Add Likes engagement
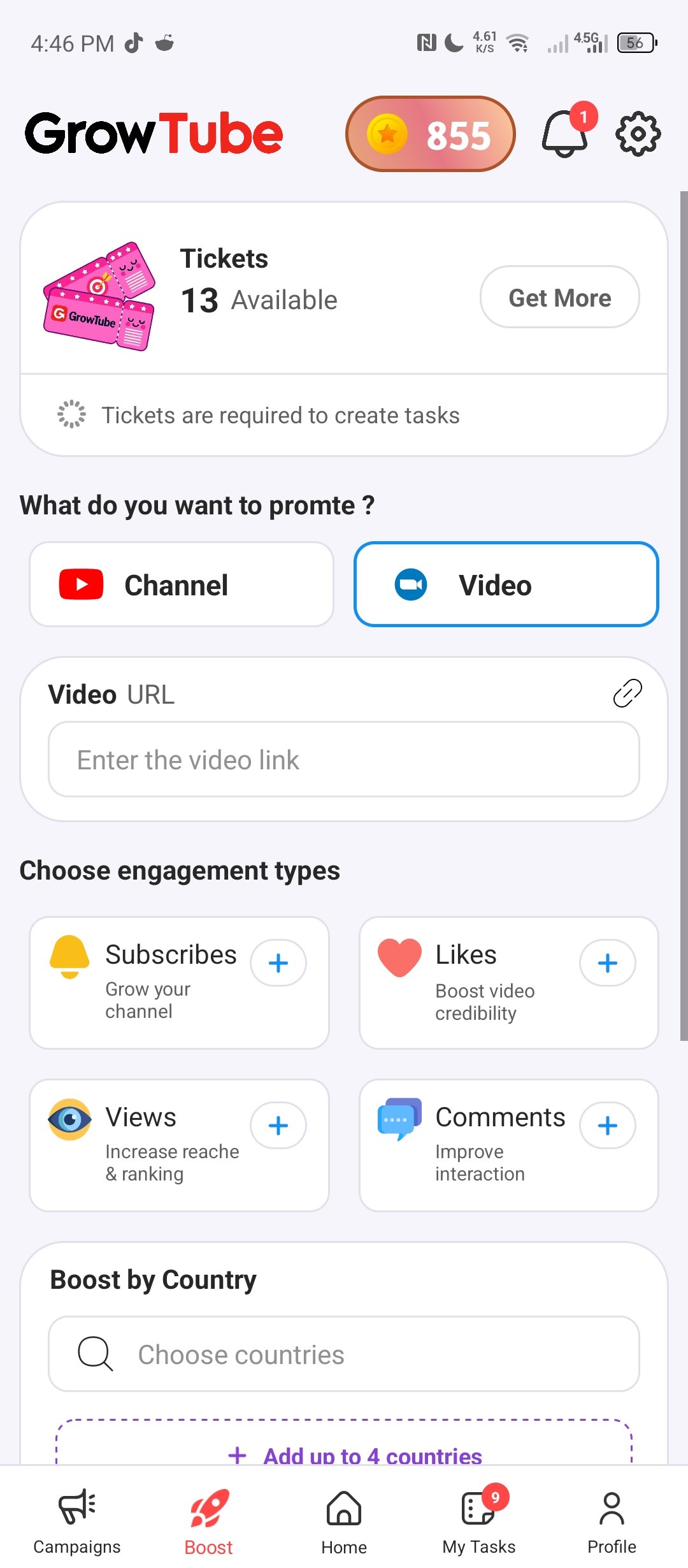 point(608,962)
